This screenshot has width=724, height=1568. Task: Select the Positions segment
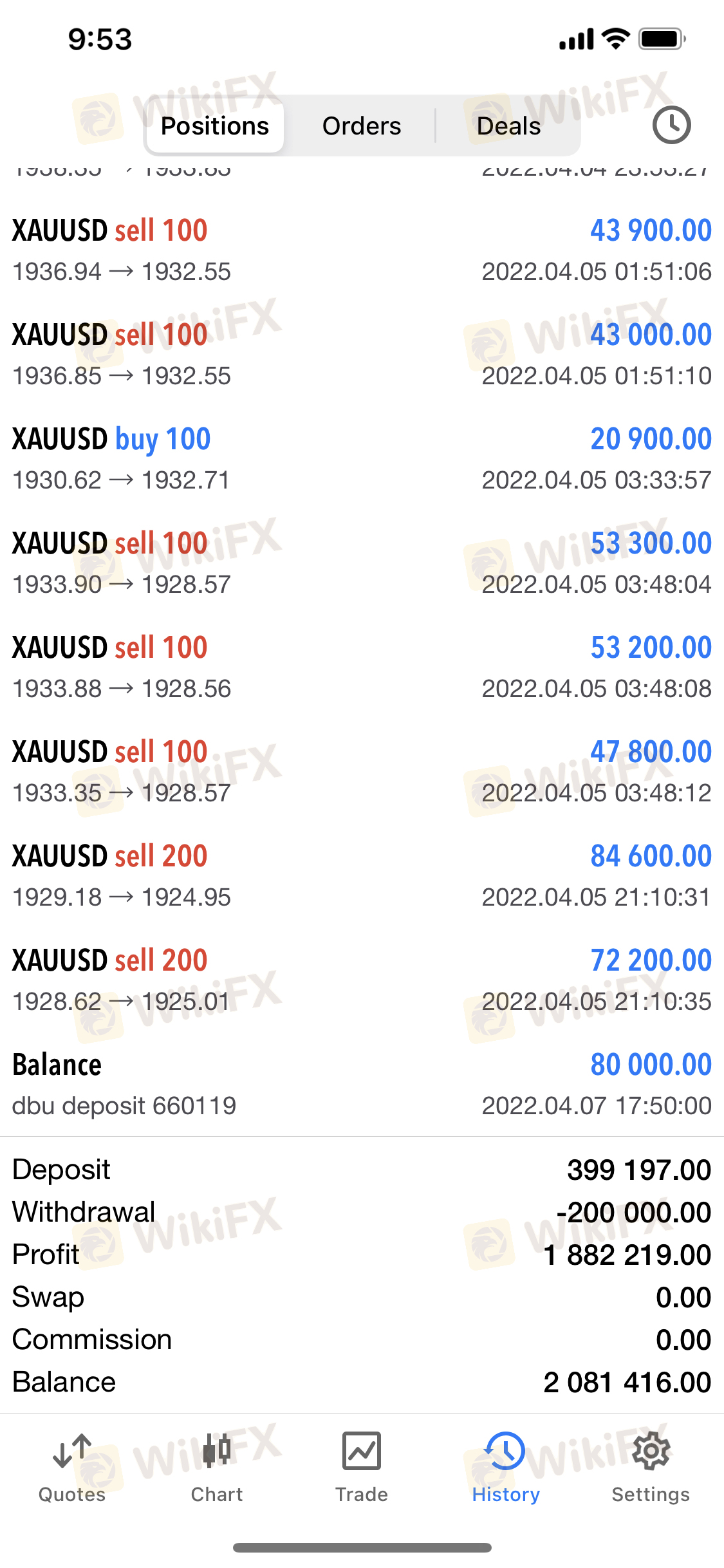[215, 126]
